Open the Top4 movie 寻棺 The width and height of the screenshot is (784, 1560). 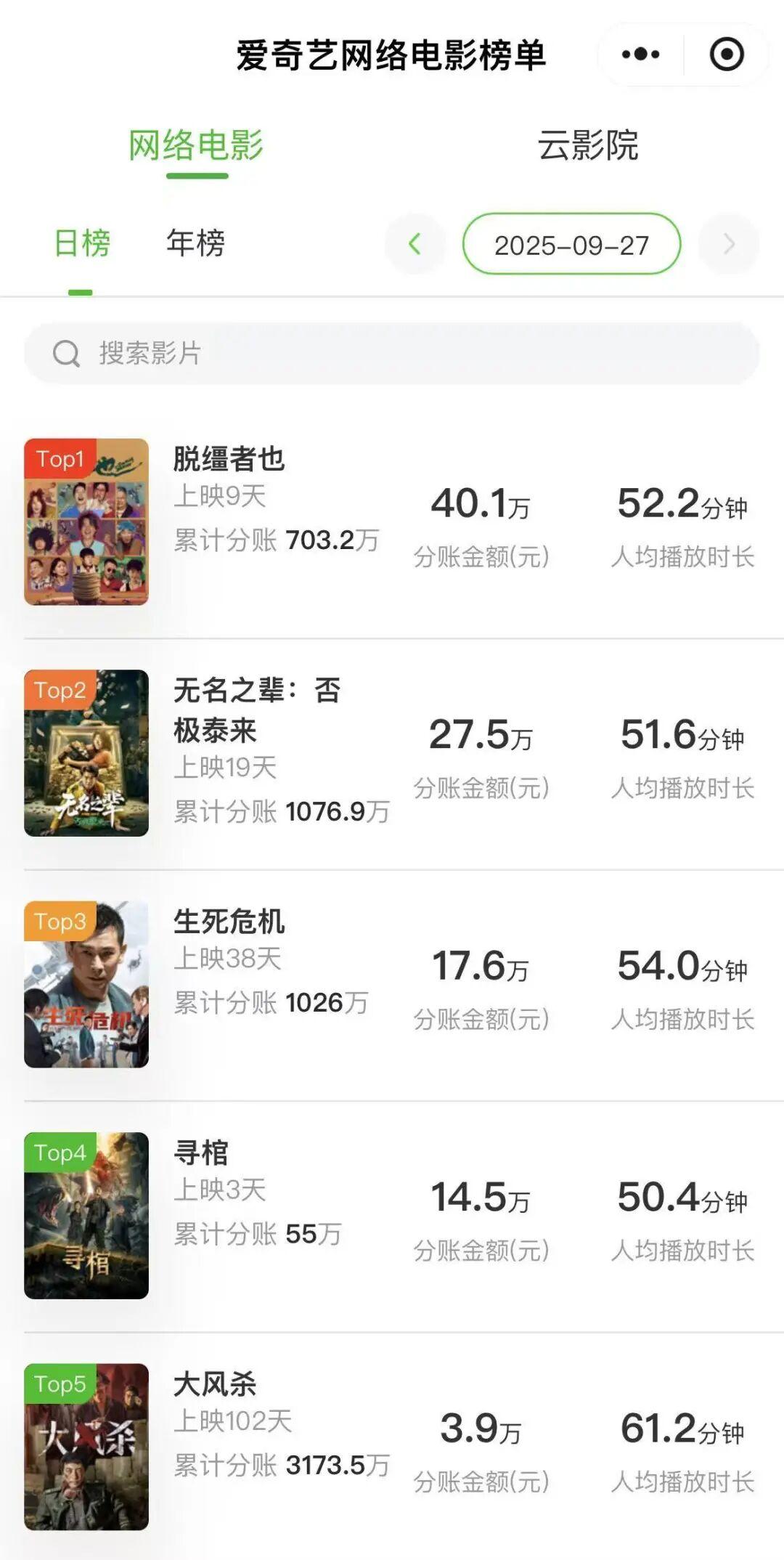201,1153
